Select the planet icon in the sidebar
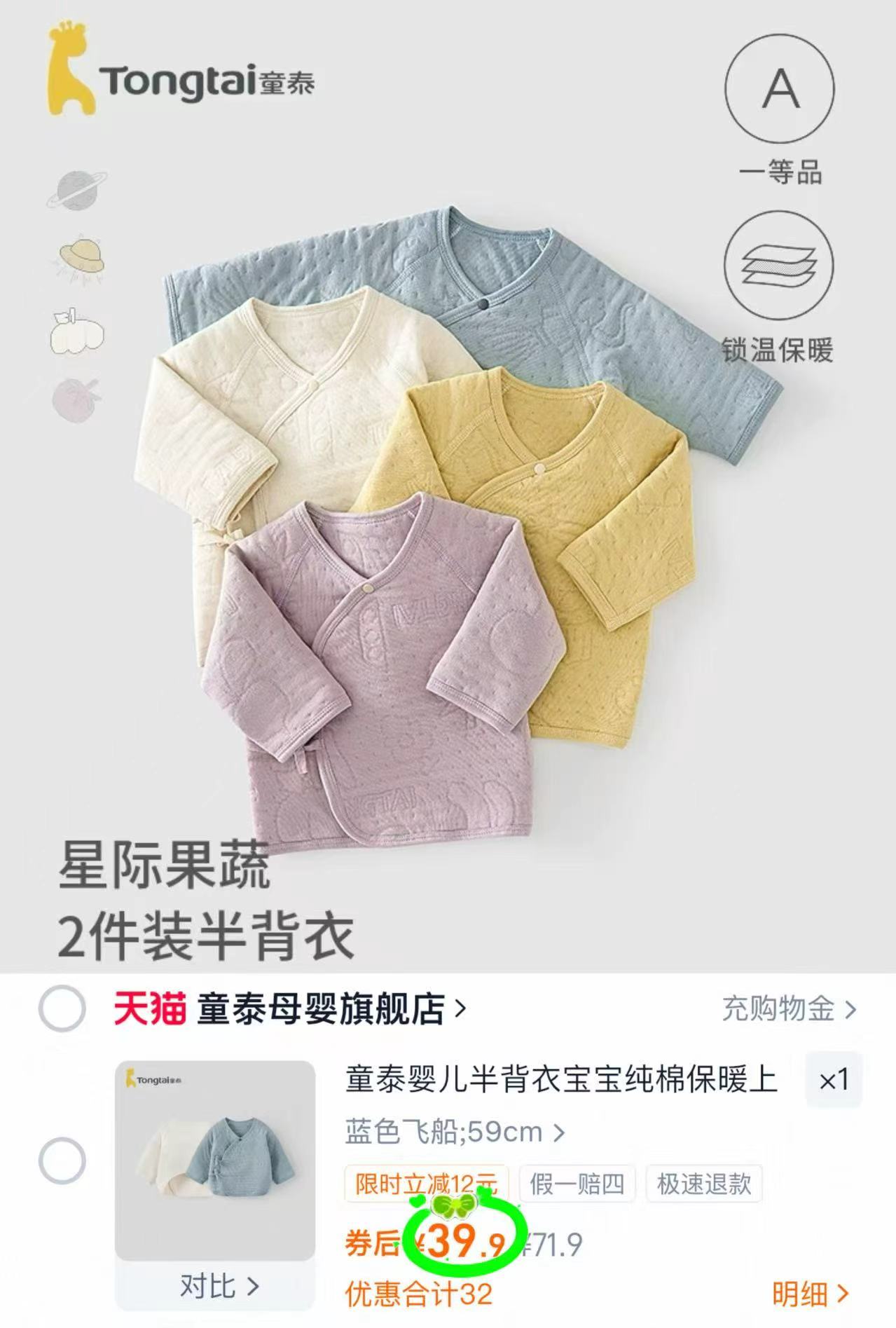The height and width of the screenshot is (1328, 896). click(76, 189)
